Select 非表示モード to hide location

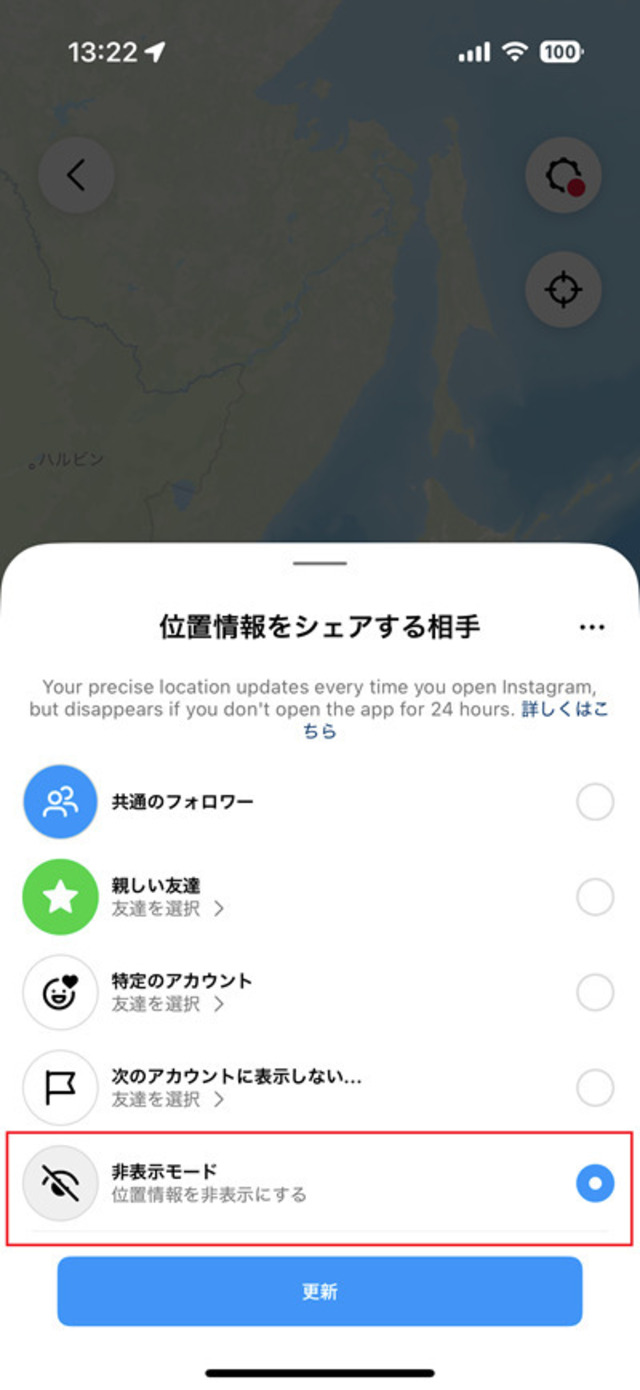(594, 1183)
